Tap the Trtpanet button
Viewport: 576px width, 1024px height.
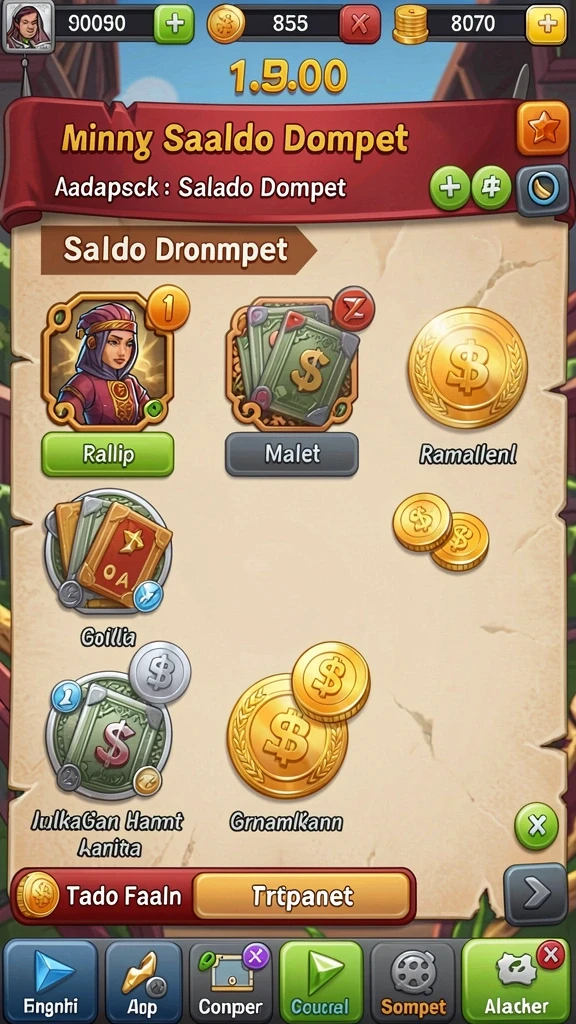coord(302,897)
